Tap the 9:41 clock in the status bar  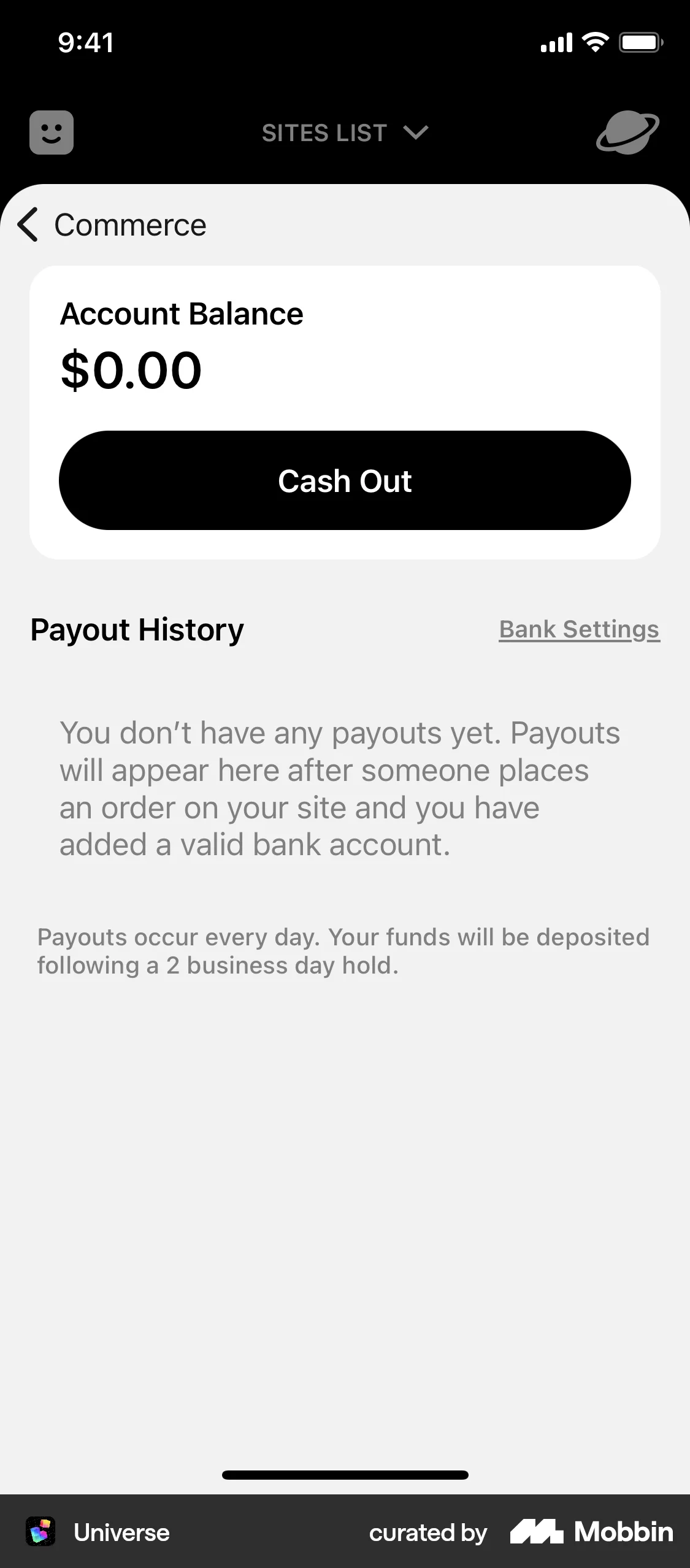point(85,42)
